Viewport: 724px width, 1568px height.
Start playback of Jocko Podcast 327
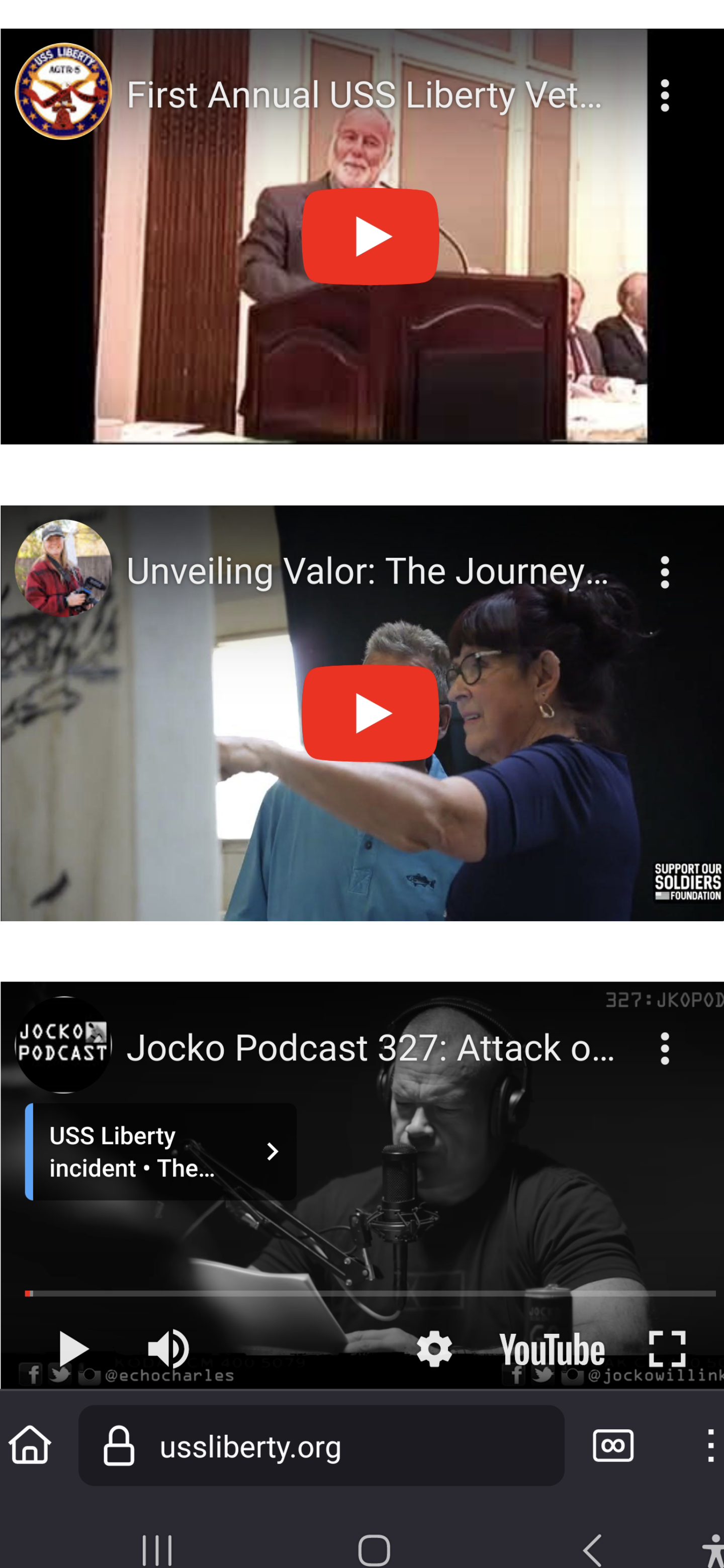click(x=74, y=1349)
